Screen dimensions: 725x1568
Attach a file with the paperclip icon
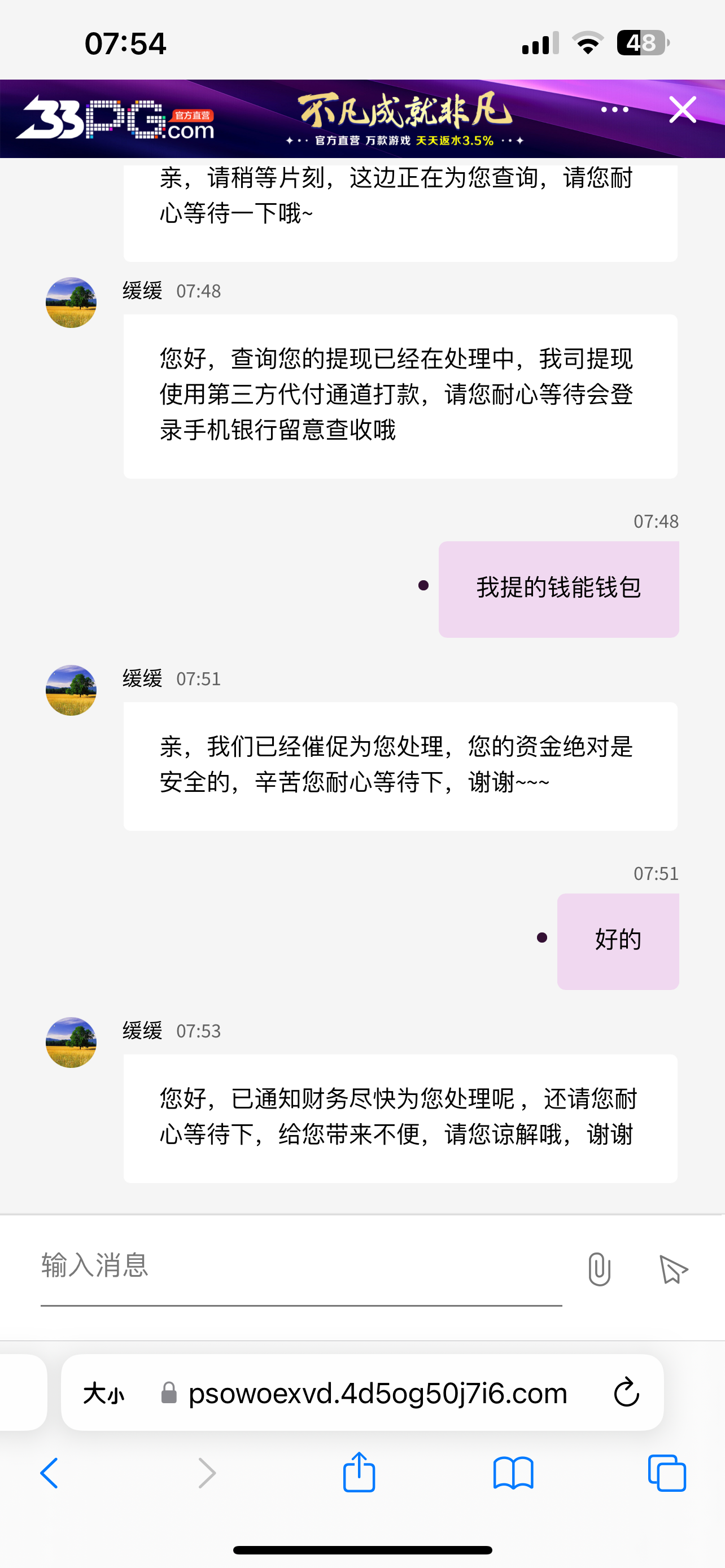[599, 1269]
